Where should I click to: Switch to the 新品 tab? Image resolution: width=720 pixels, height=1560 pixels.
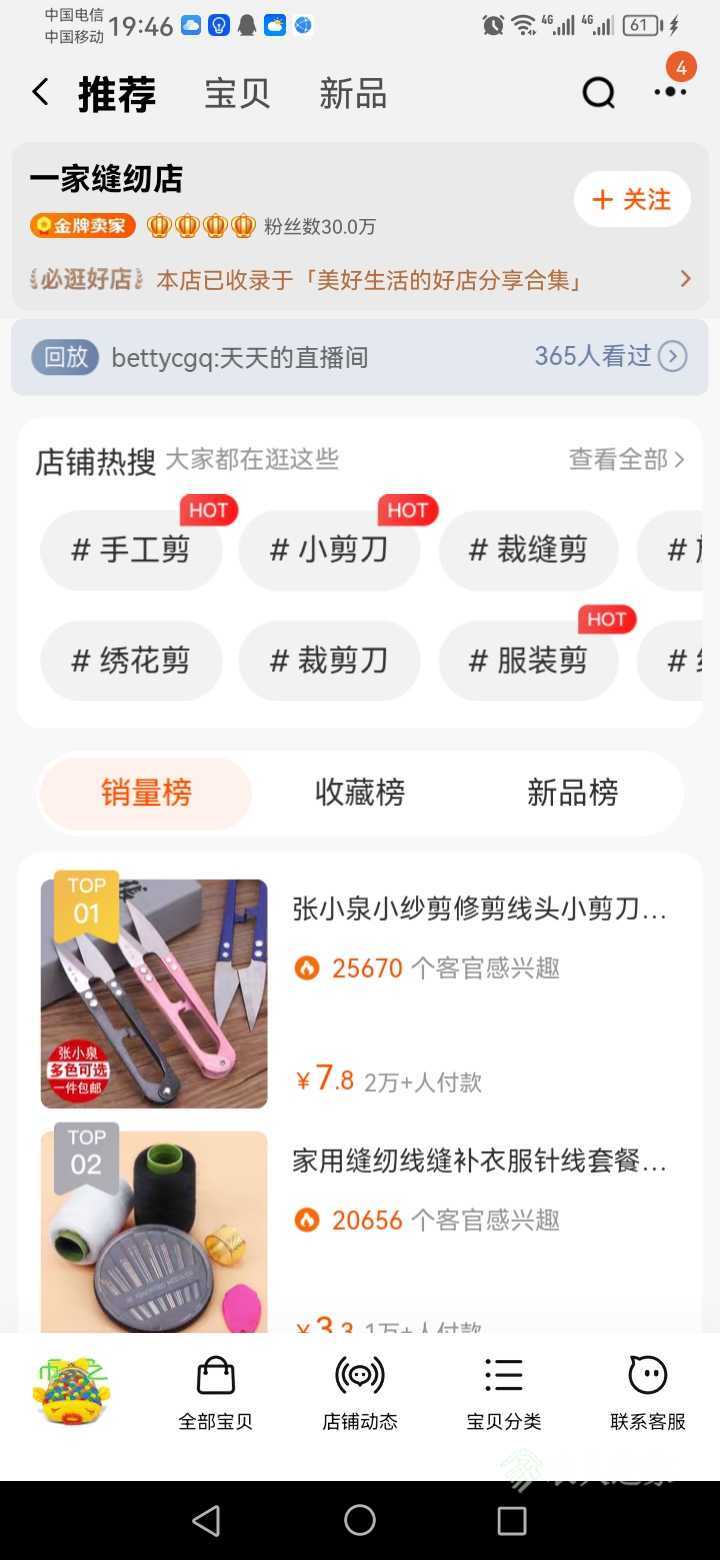point(353,94)
